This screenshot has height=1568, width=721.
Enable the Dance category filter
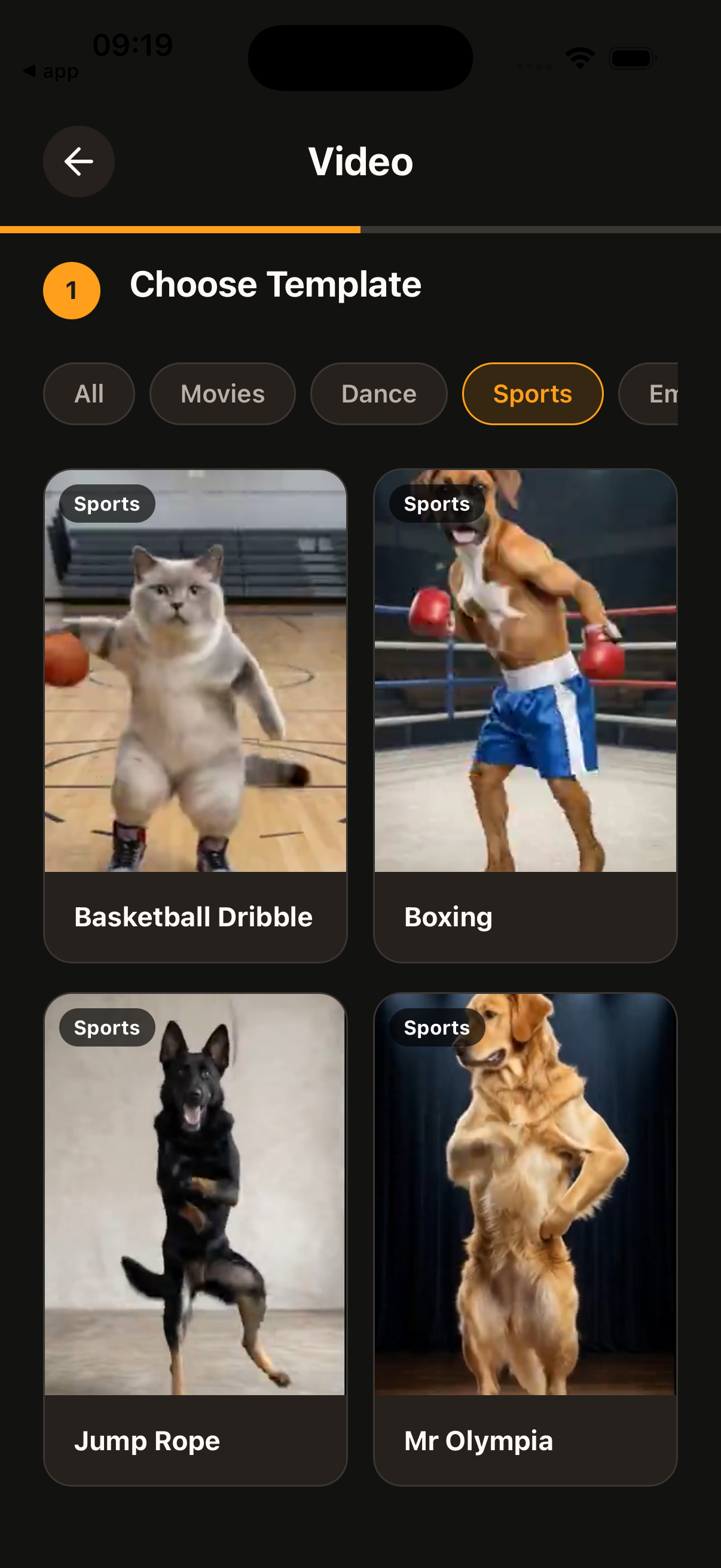378,393
